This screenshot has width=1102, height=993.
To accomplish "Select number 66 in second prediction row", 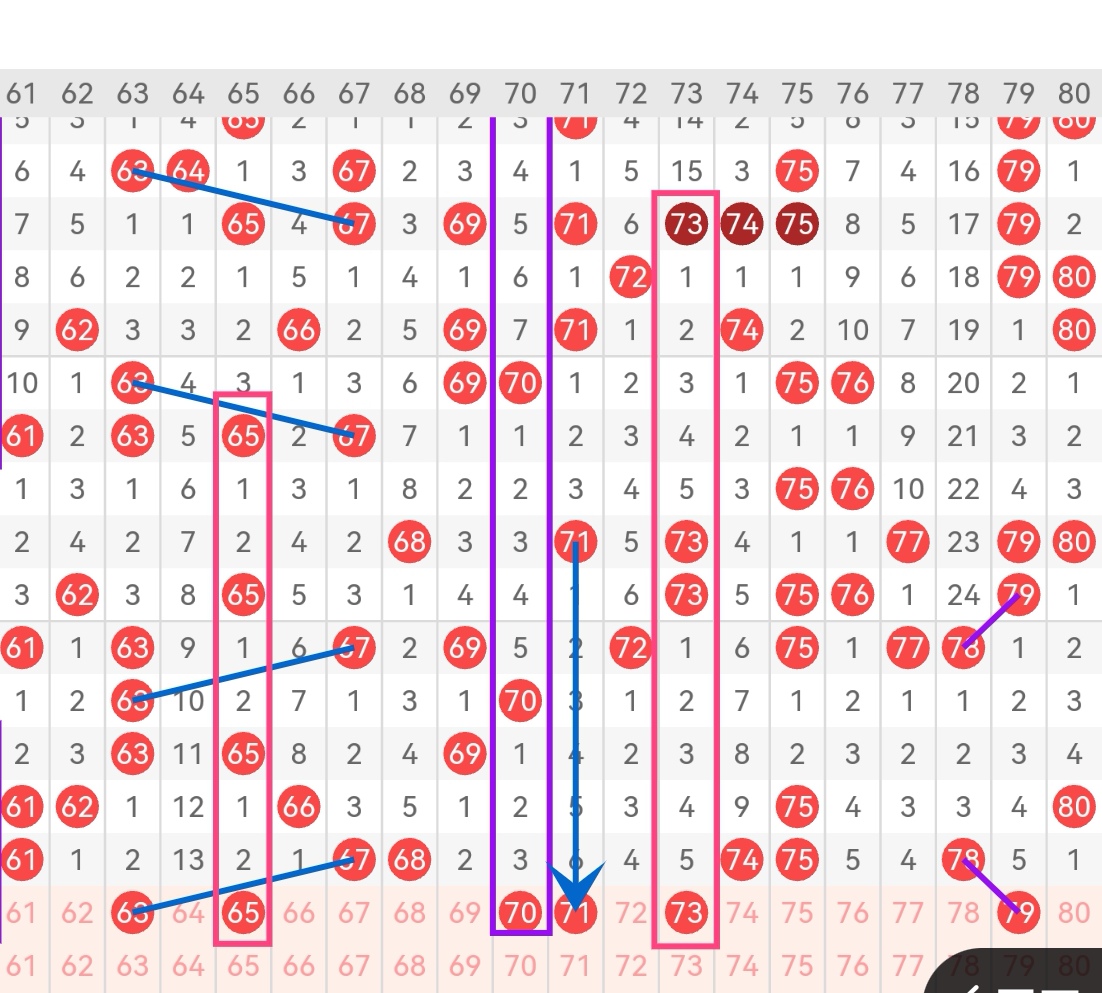I will tap(298, 966).
